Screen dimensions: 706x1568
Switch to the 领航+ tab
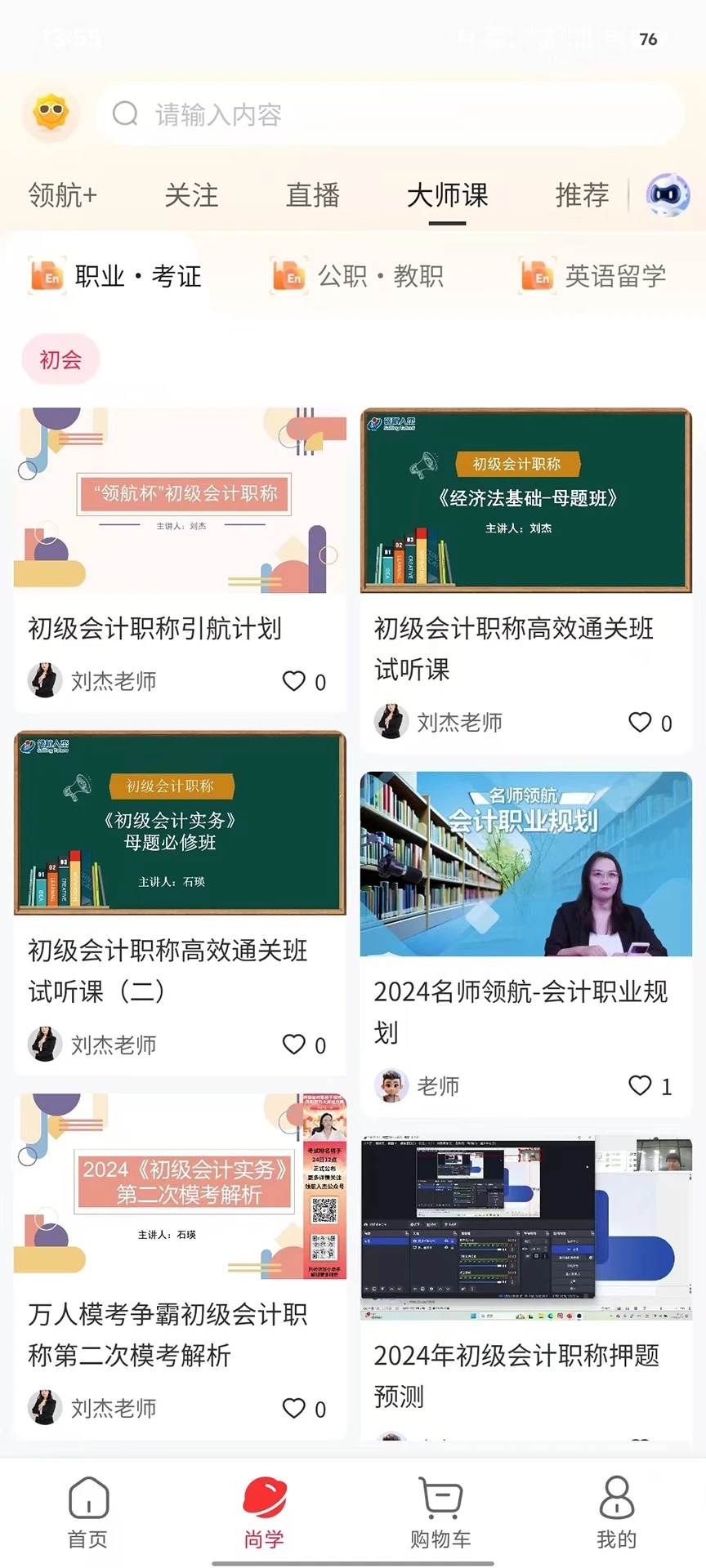point(63,195)
